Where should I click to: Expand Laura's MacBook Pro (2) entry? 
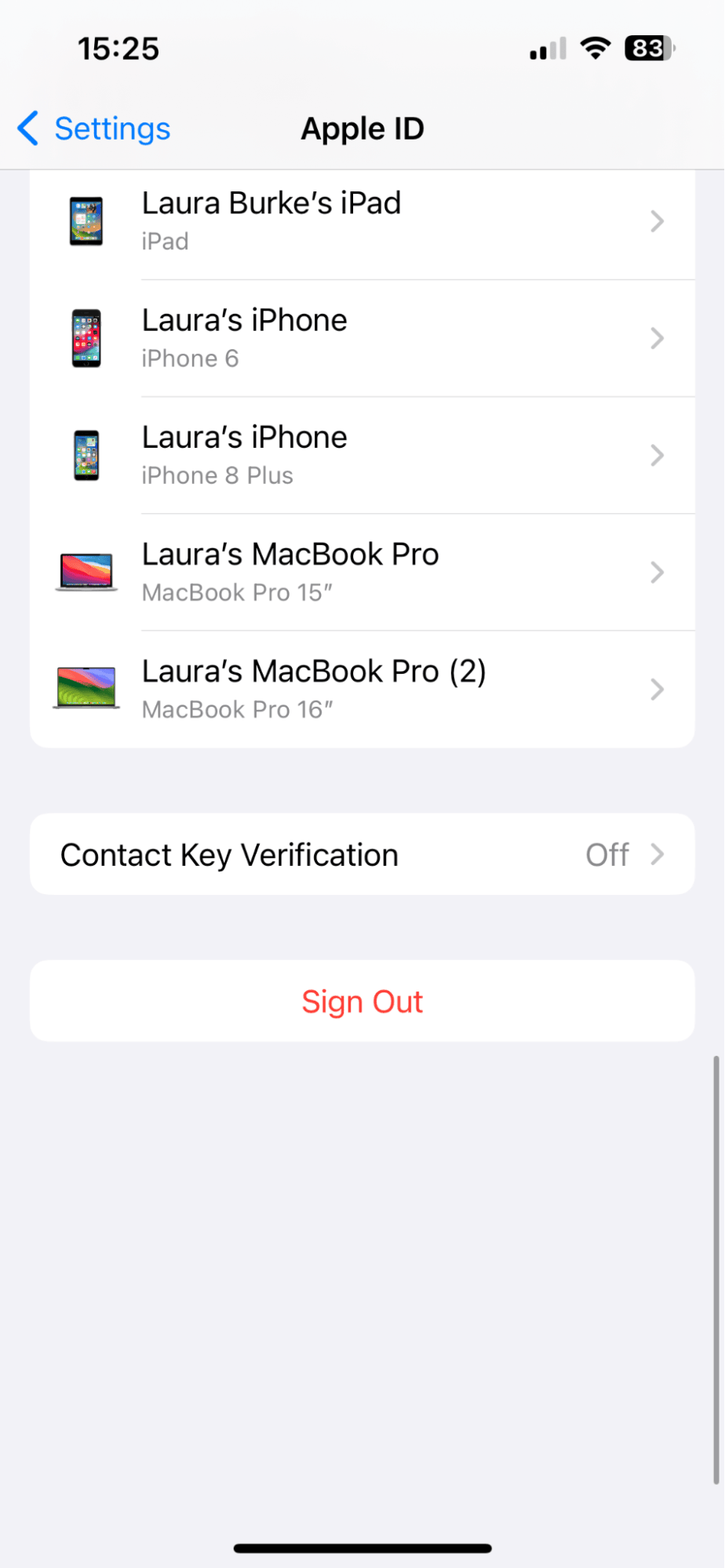pyautogui.click(x=658, y=689)
